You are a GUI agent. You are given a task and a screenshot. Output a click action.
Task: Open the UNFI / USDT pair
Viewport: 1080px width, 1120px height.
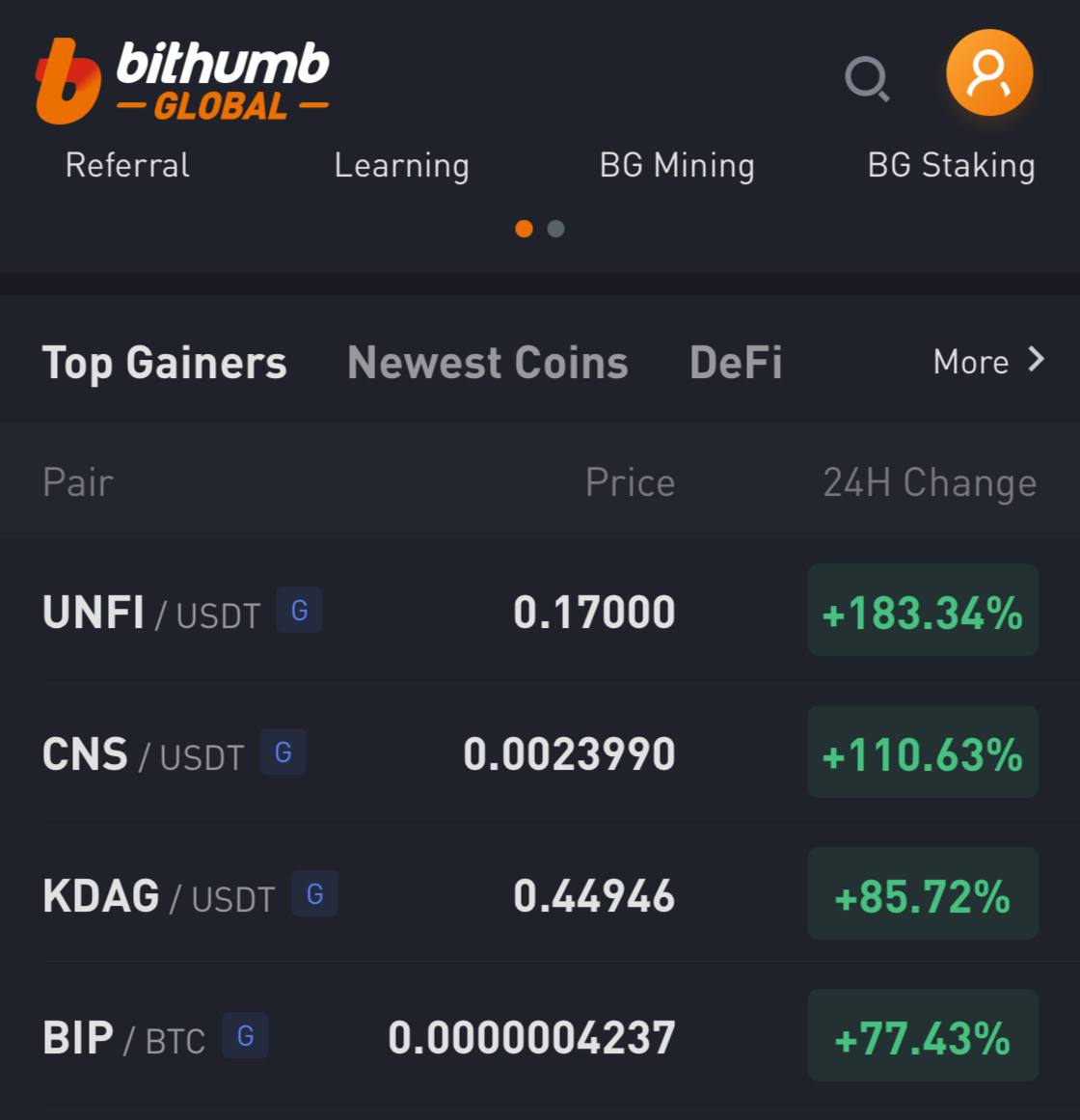(x=540, y=610)
